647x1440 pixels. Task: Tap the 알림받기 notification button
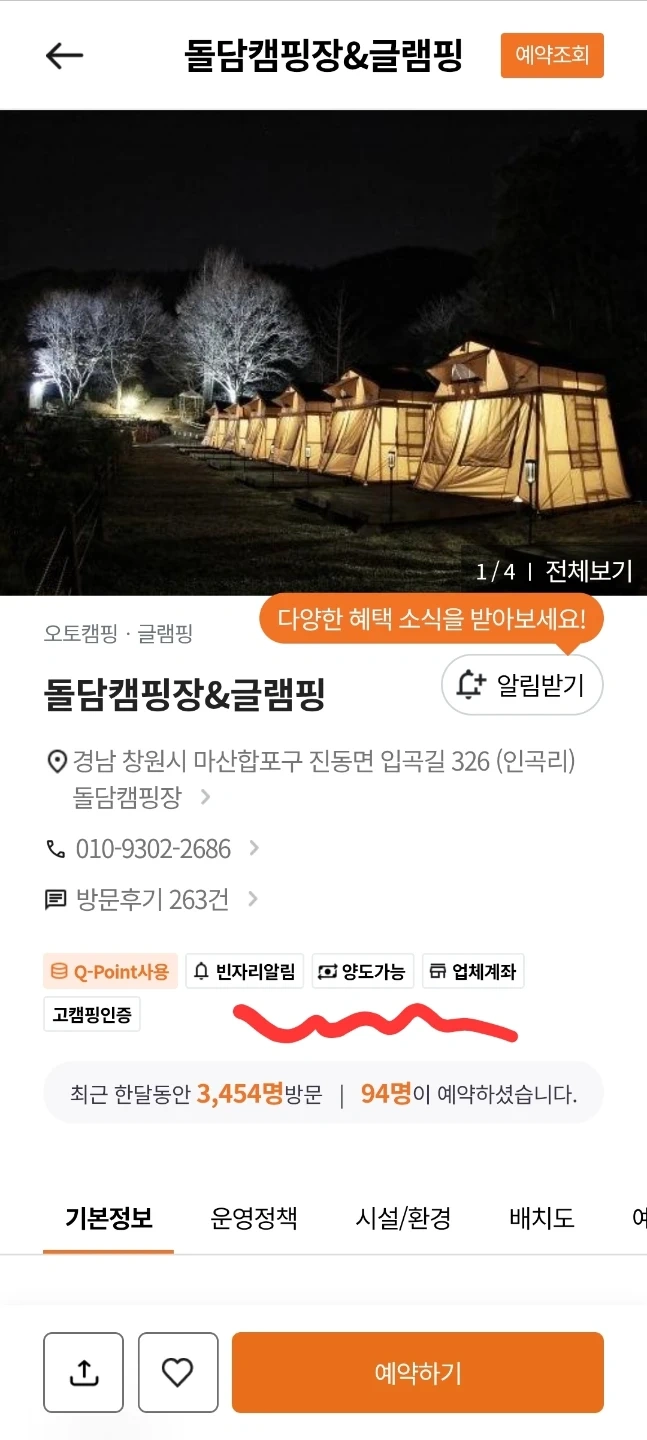tap(522, 685)
